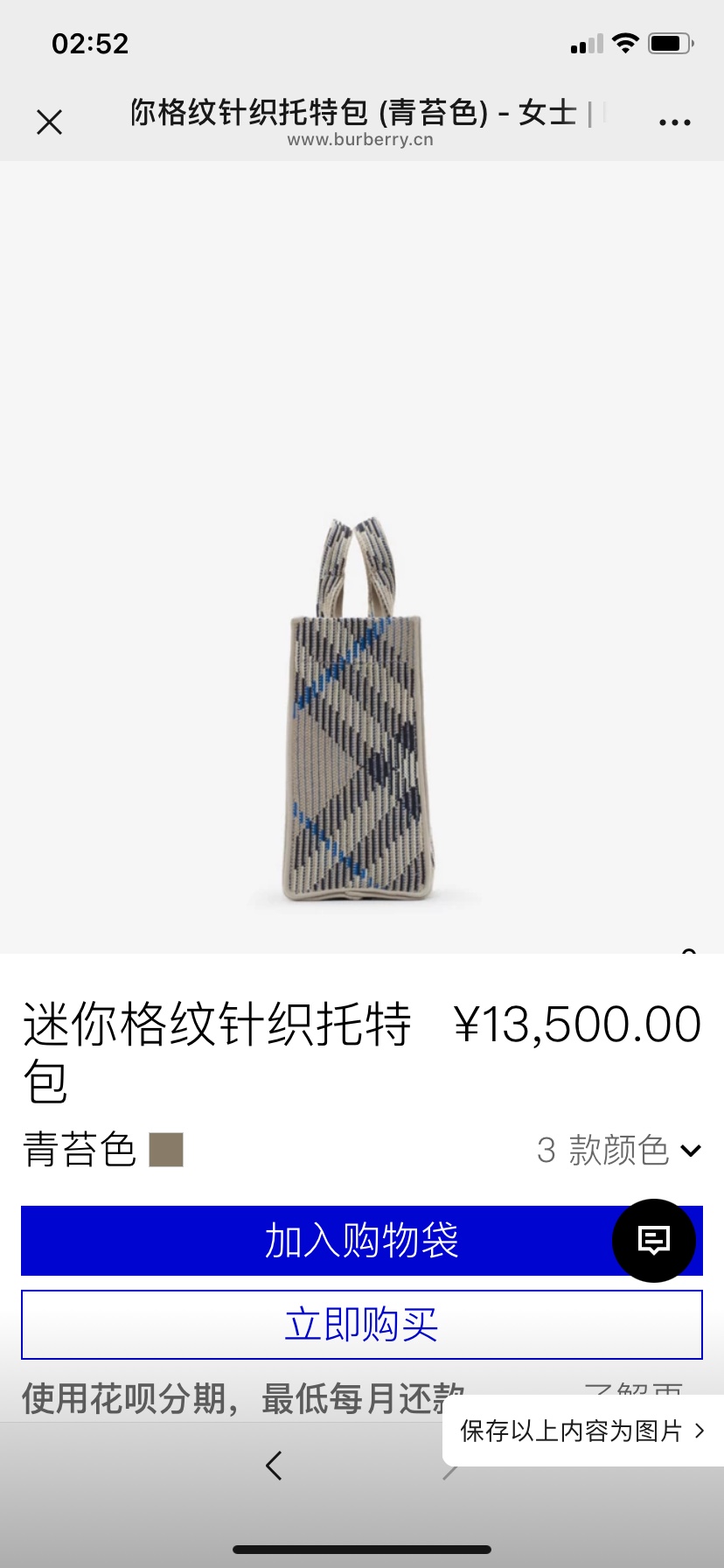The width and height of the screenshot is (724, 1568).
Task: Expand the 3 款颜色 color options
Action: coord(619,1150)
